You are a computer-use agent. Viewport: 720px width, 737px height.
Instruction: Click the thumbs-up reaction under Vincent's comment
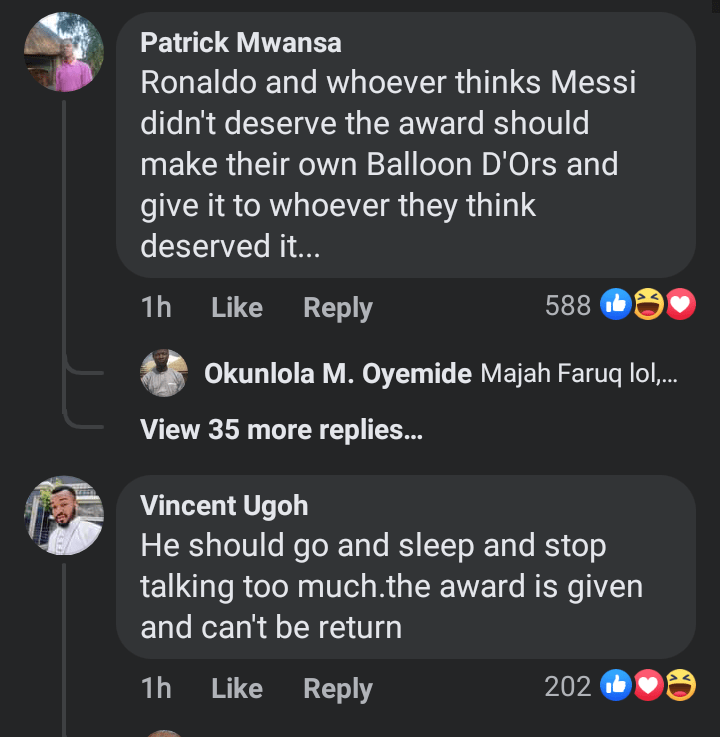click(x=616, y=686)
